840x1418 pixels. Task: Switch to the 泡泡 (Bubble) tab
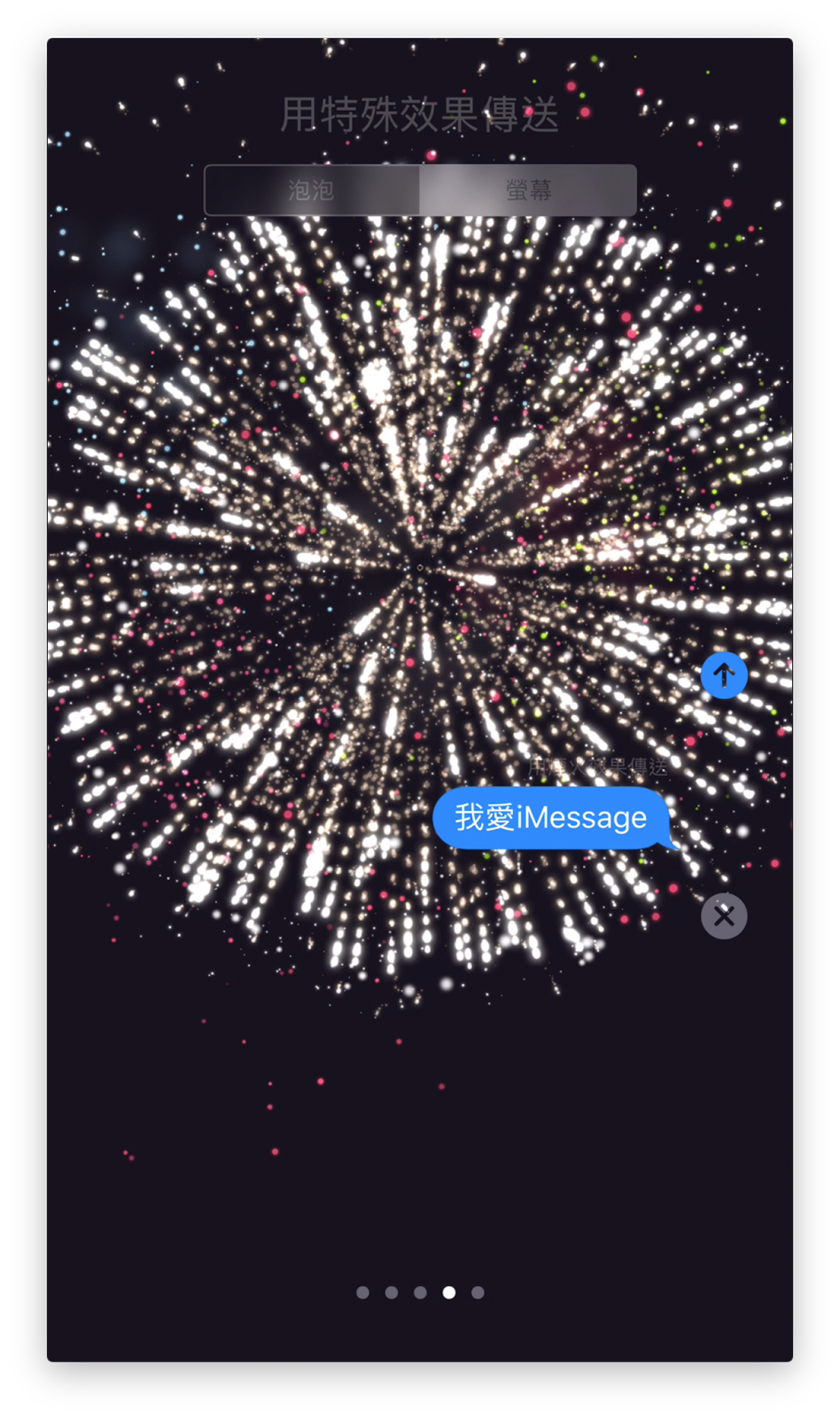tap(311, 190)
